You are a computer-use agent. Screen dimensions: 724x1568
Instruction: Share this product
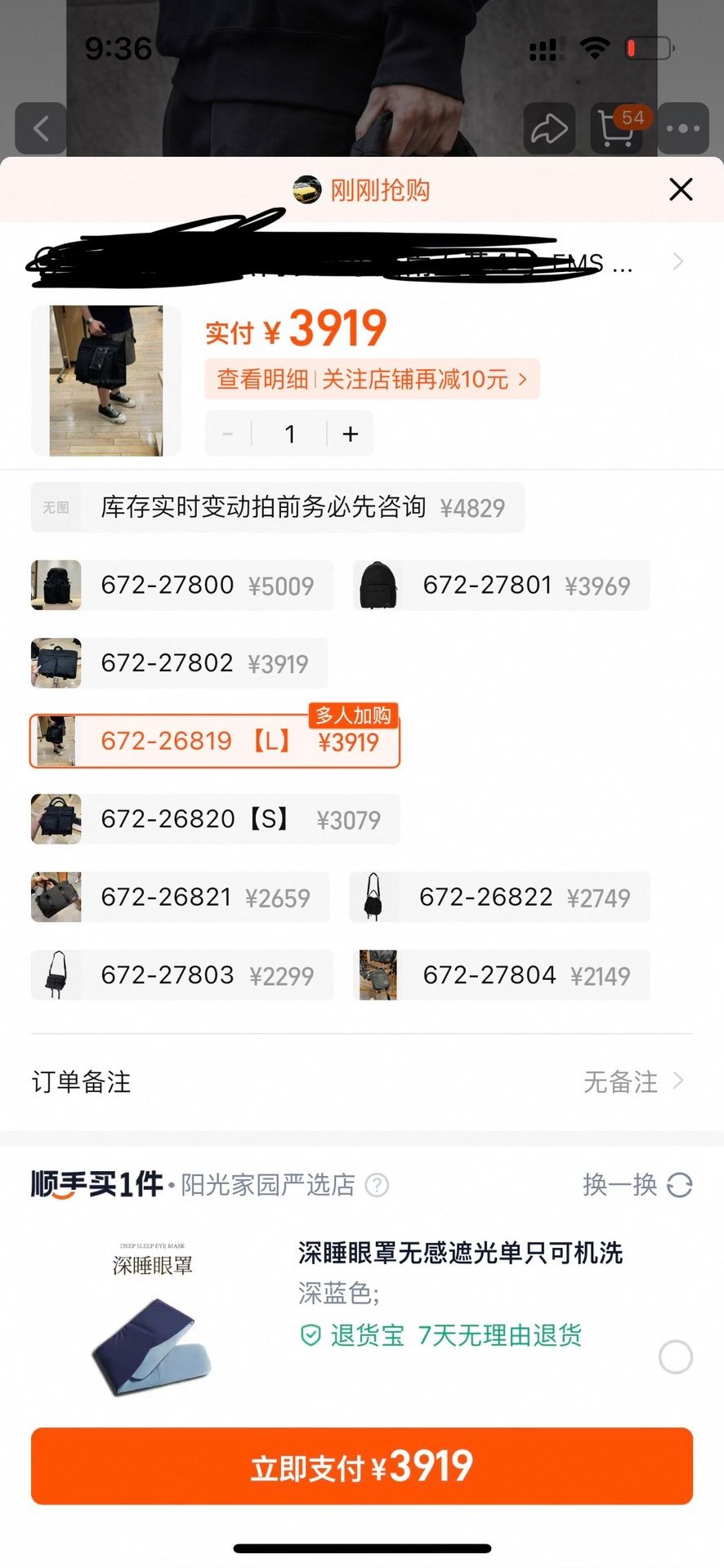tap(549, 128)
